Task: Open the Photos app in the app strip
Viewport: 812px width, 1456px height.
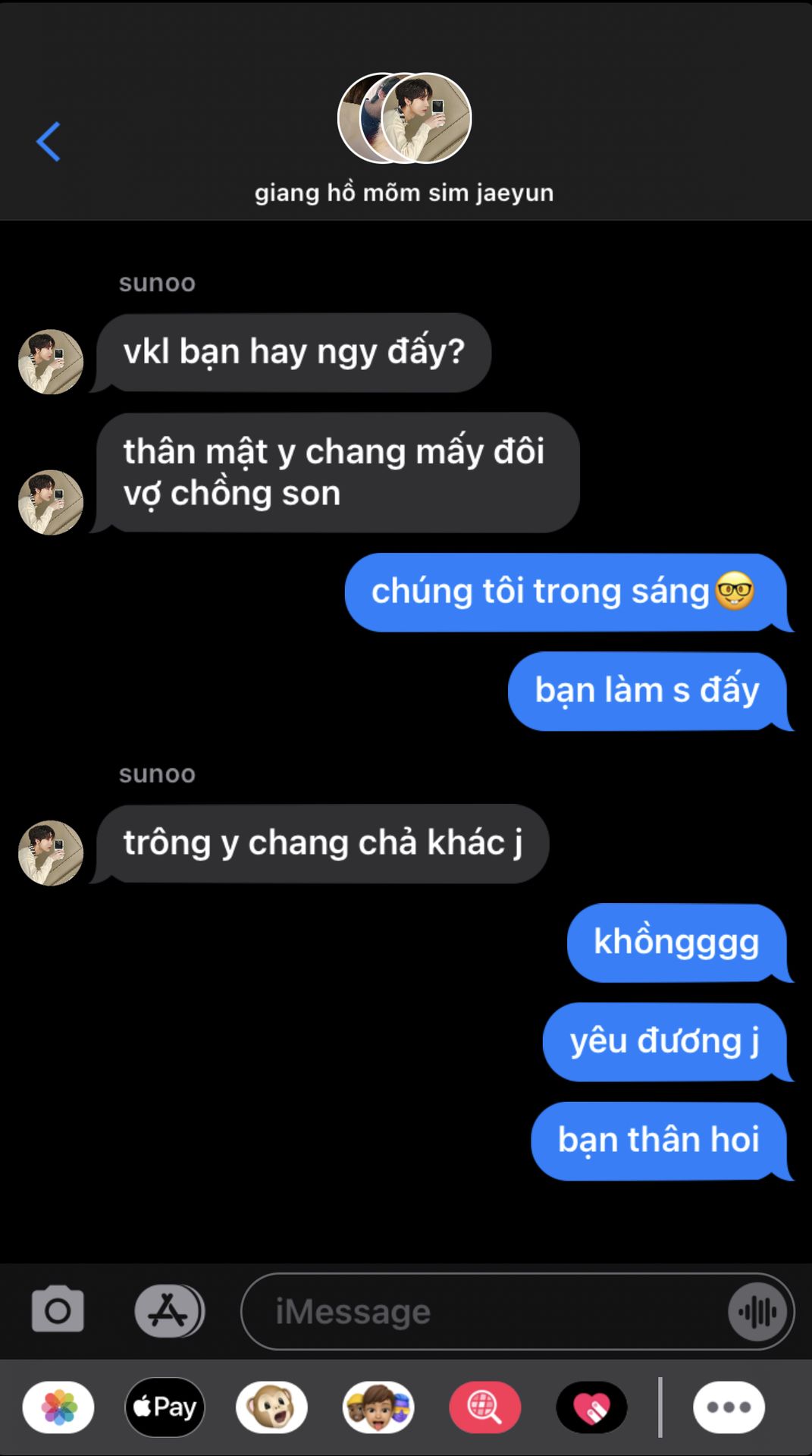Action: coord(58,1407)
